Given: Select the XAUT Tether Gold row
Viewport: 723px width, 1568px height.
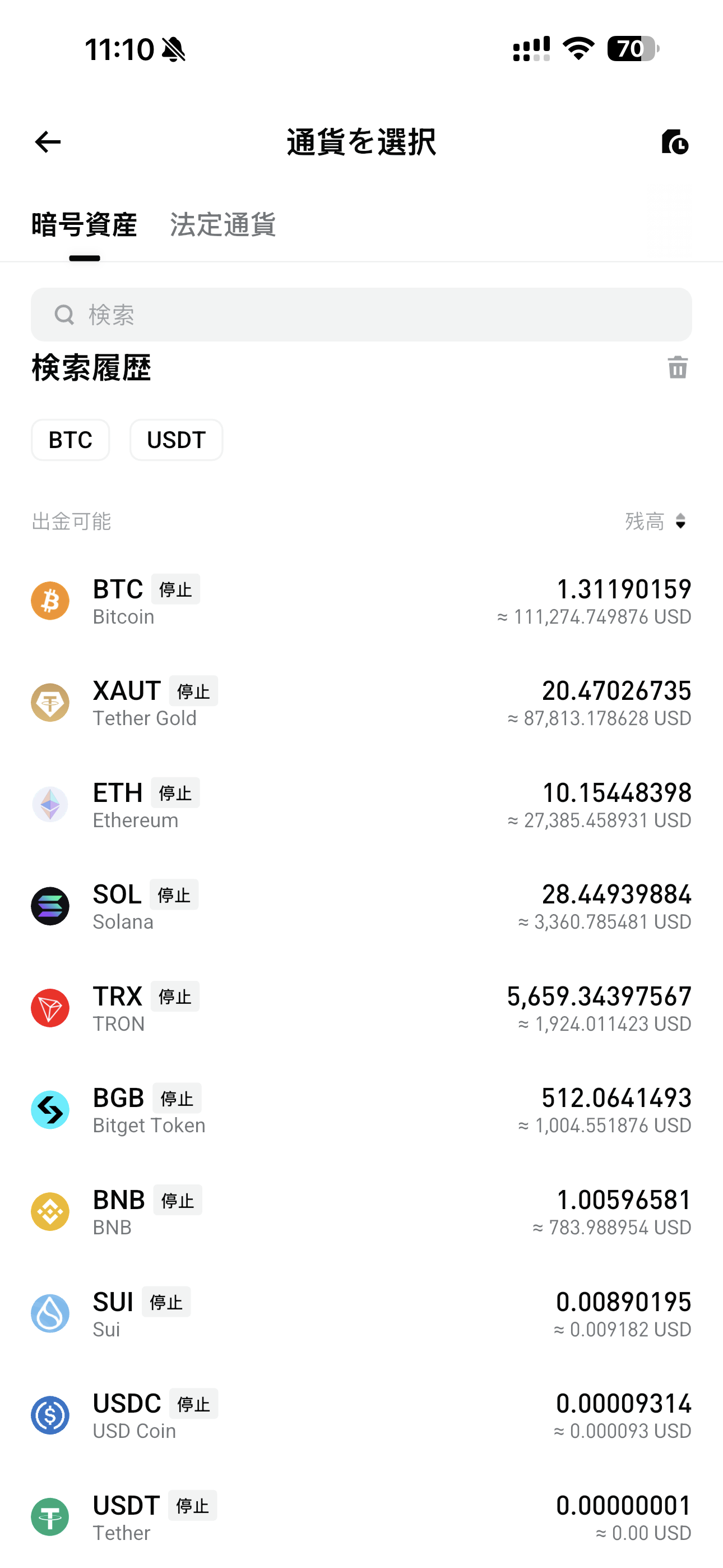Looking at the screenshot, I should click(361, 703).
